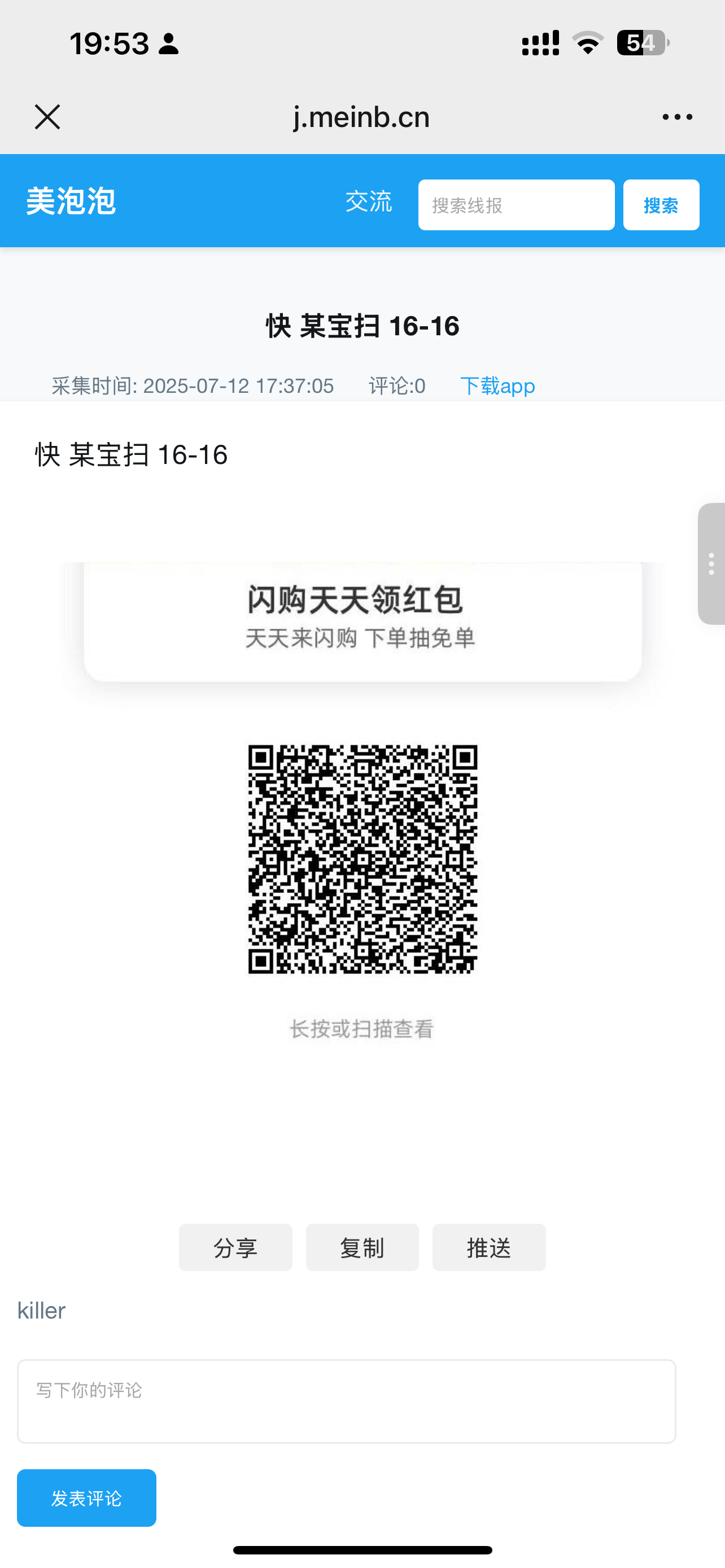Focus the 搜索线报 search field
The image size is (725, 1568).
(516, 205)
